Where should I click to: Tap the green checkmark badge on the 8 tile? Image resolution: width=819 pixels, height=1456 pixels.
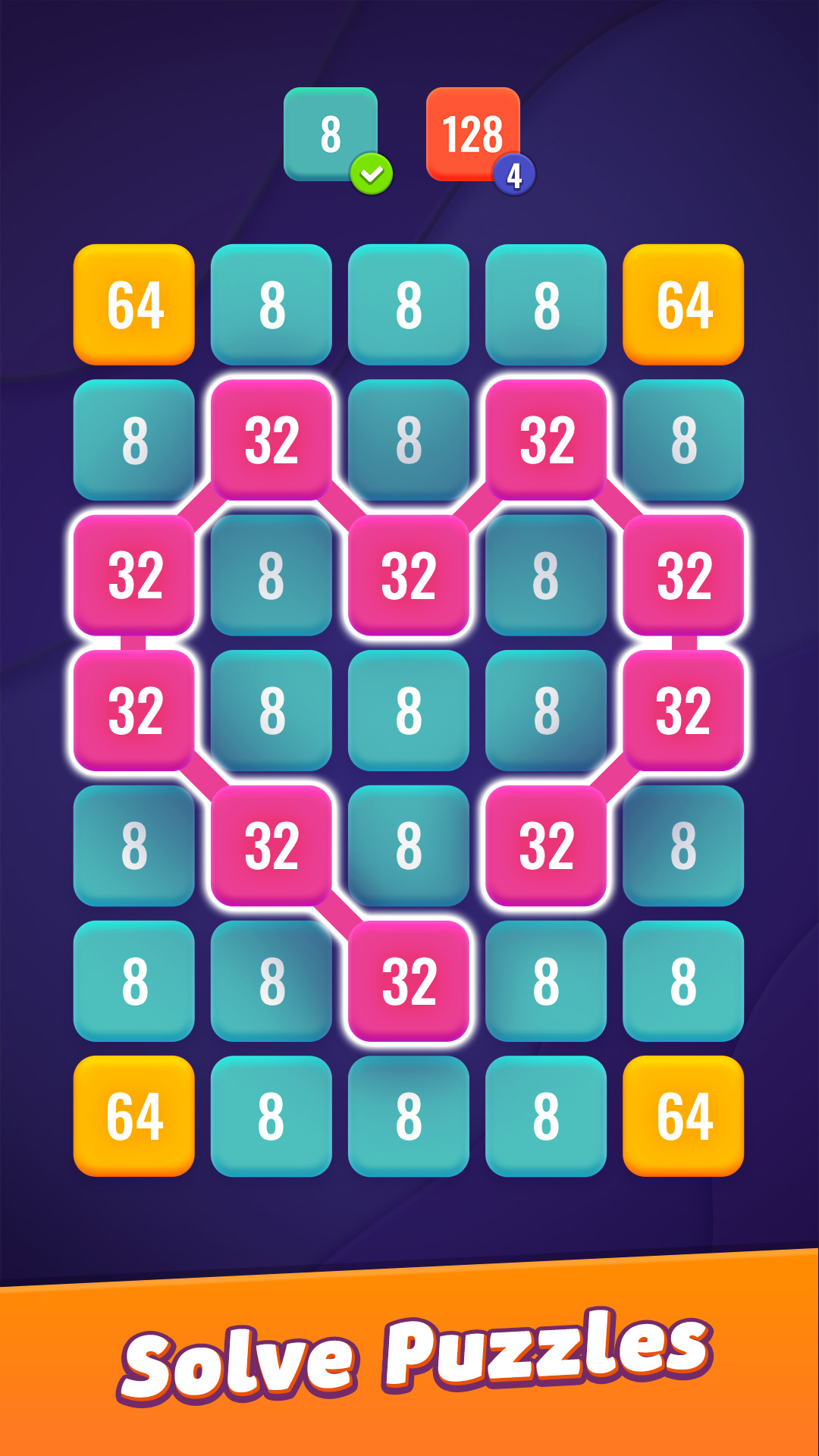(x=372, y=174)
